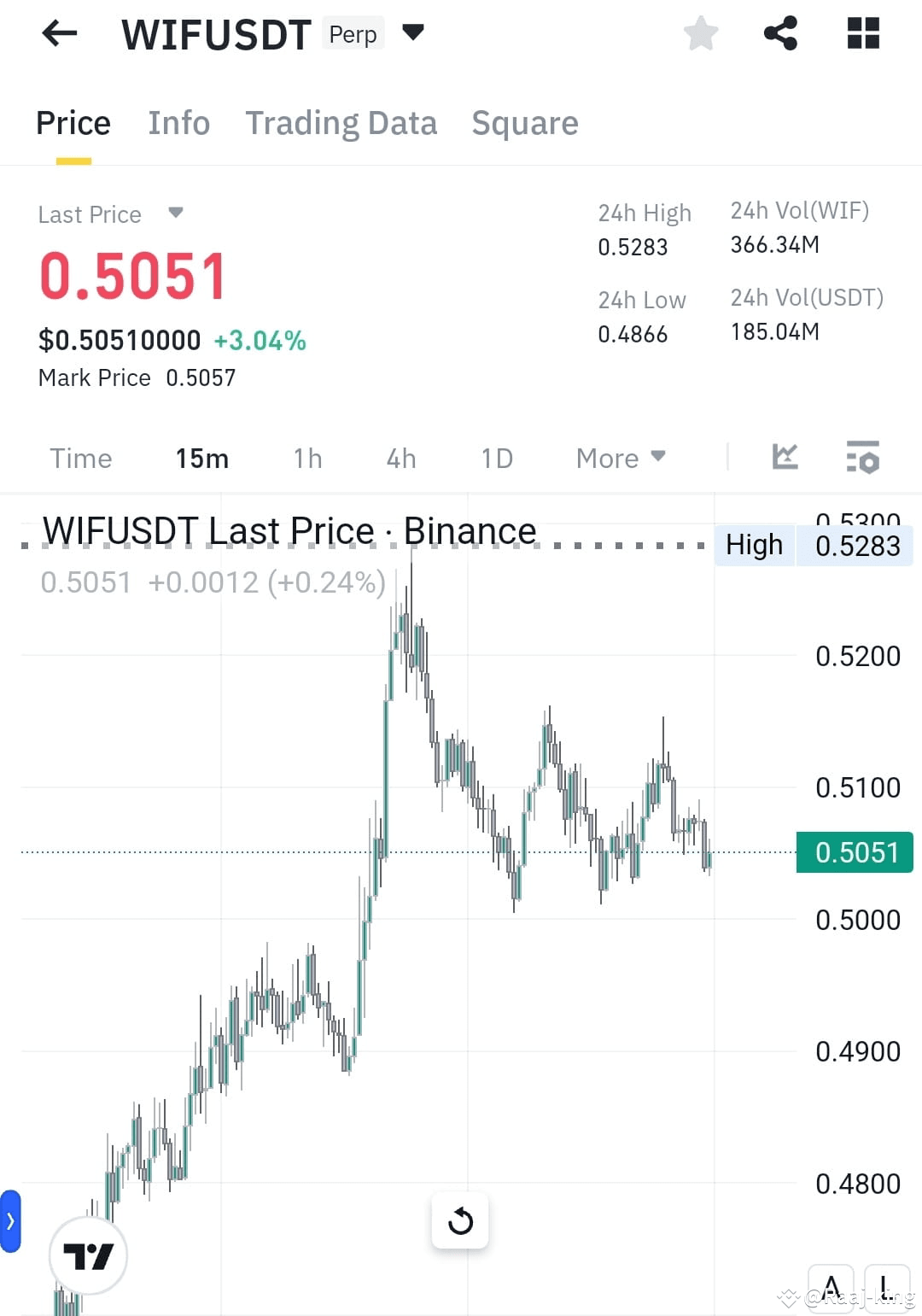Viewport: 922px width, 1316px height.
Task: Expand the Last Price dropdown
Action: click(x=175, y=213)
